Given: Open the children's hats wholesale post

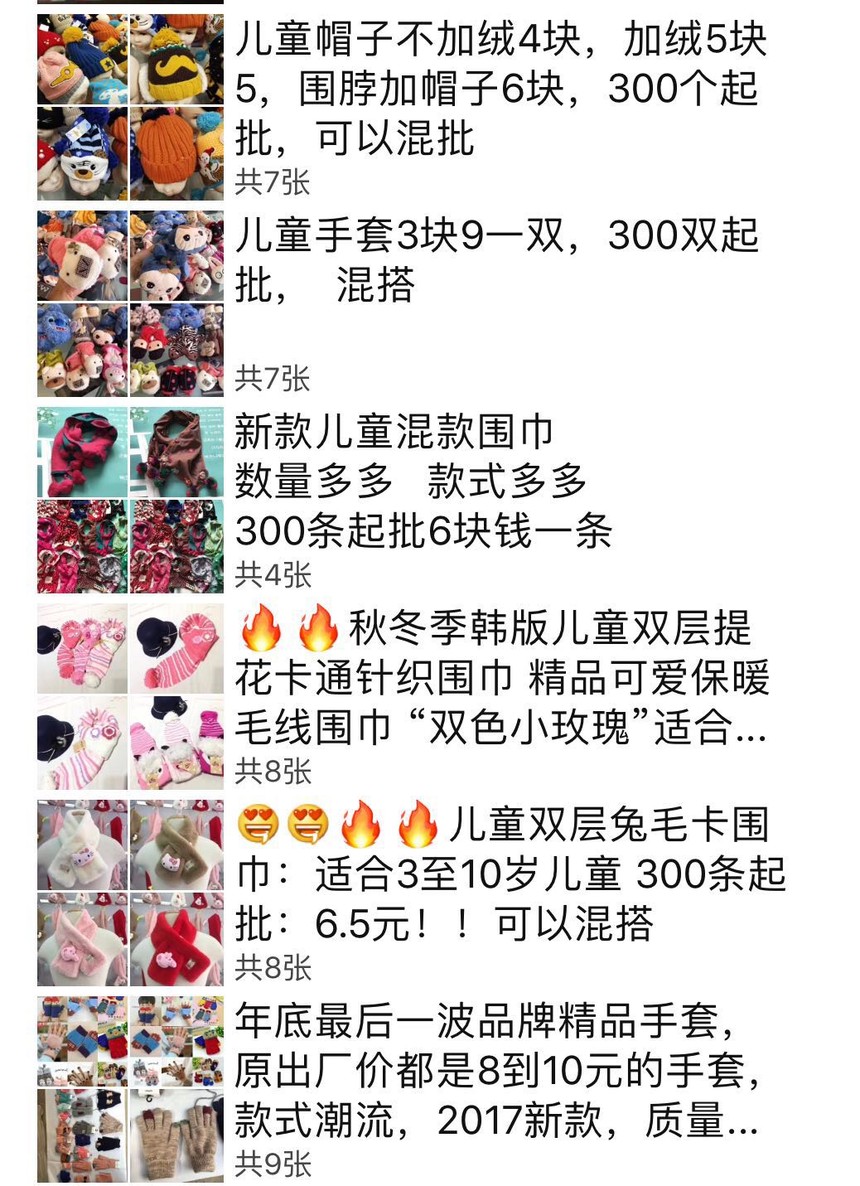Looking at the screenshot, I should point(500,89).
